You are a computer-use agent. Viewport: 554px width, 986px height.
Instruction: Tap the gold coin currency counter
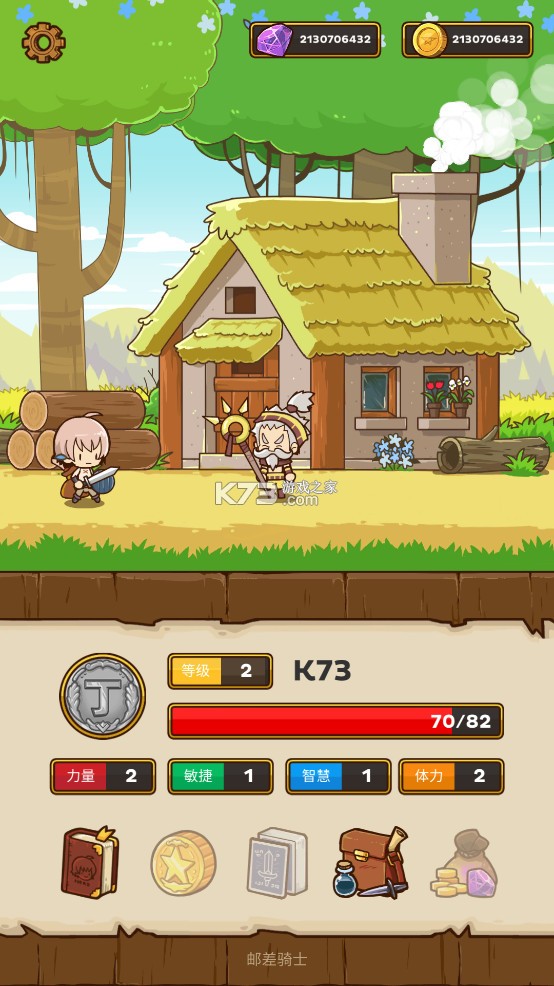(467, 40)
